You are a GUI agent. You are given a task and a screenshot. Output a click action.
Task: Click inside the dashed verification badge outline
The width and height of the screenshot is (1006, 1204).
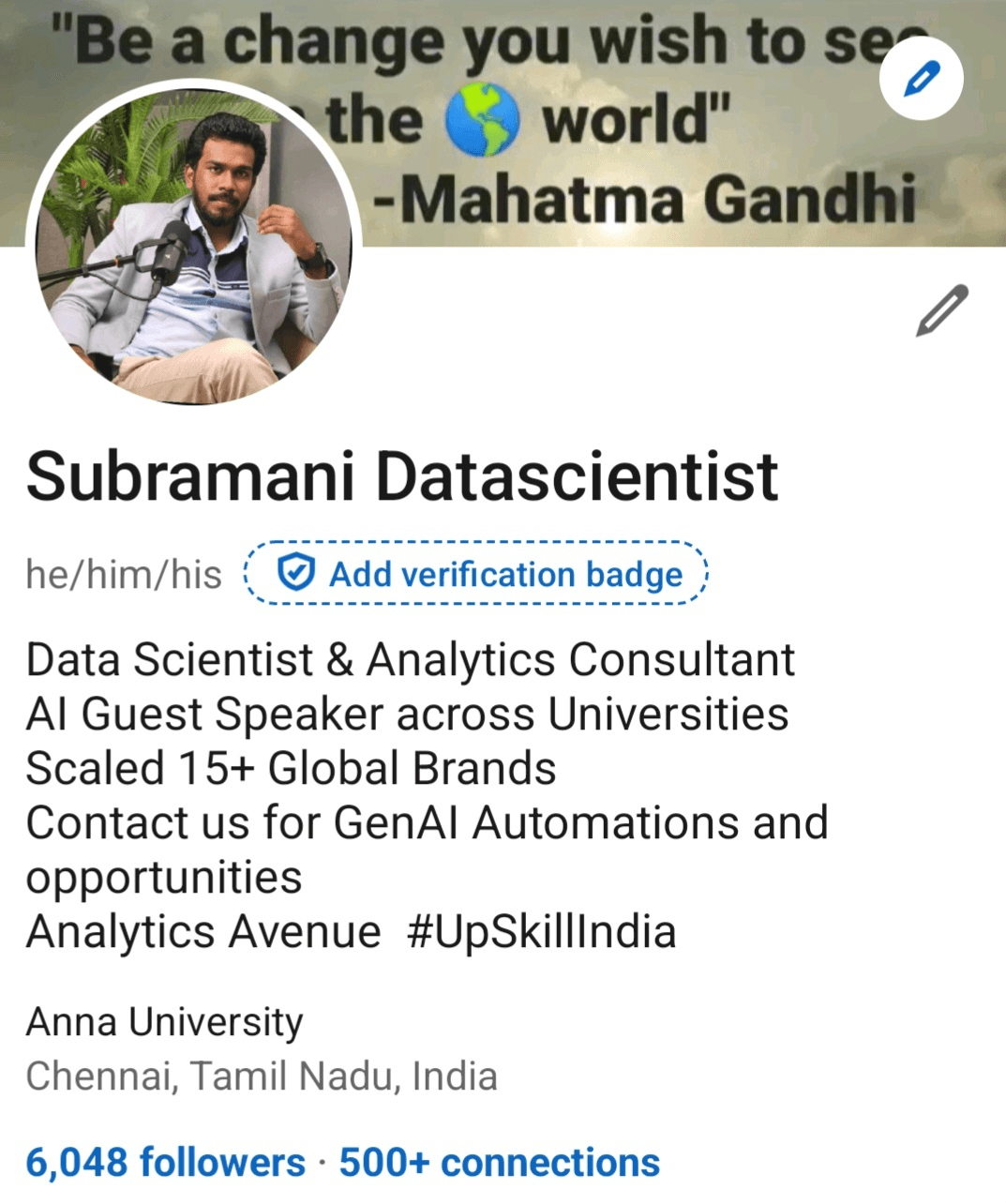476,573
